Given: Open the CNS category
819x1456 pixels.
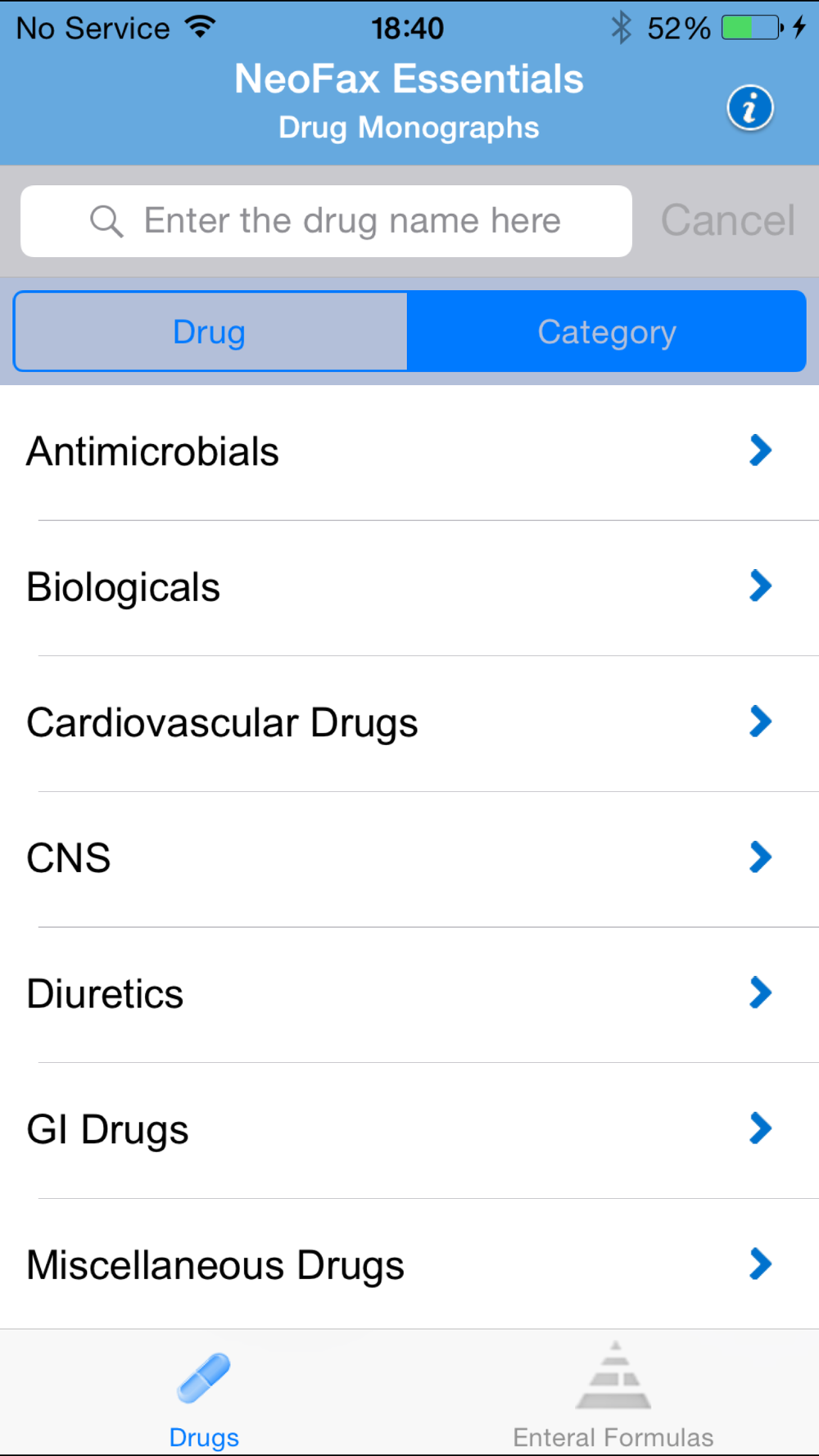Looking at the screenshot, I should point(409,860).
